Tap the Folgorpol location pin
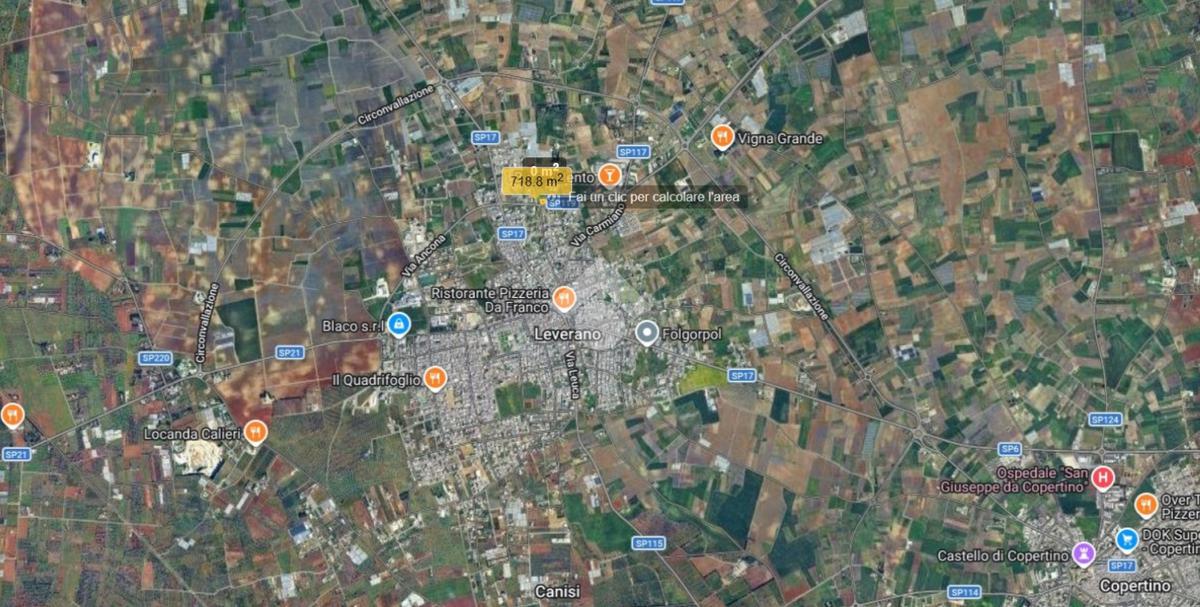The image size is (1200, 607). (647, 332)
